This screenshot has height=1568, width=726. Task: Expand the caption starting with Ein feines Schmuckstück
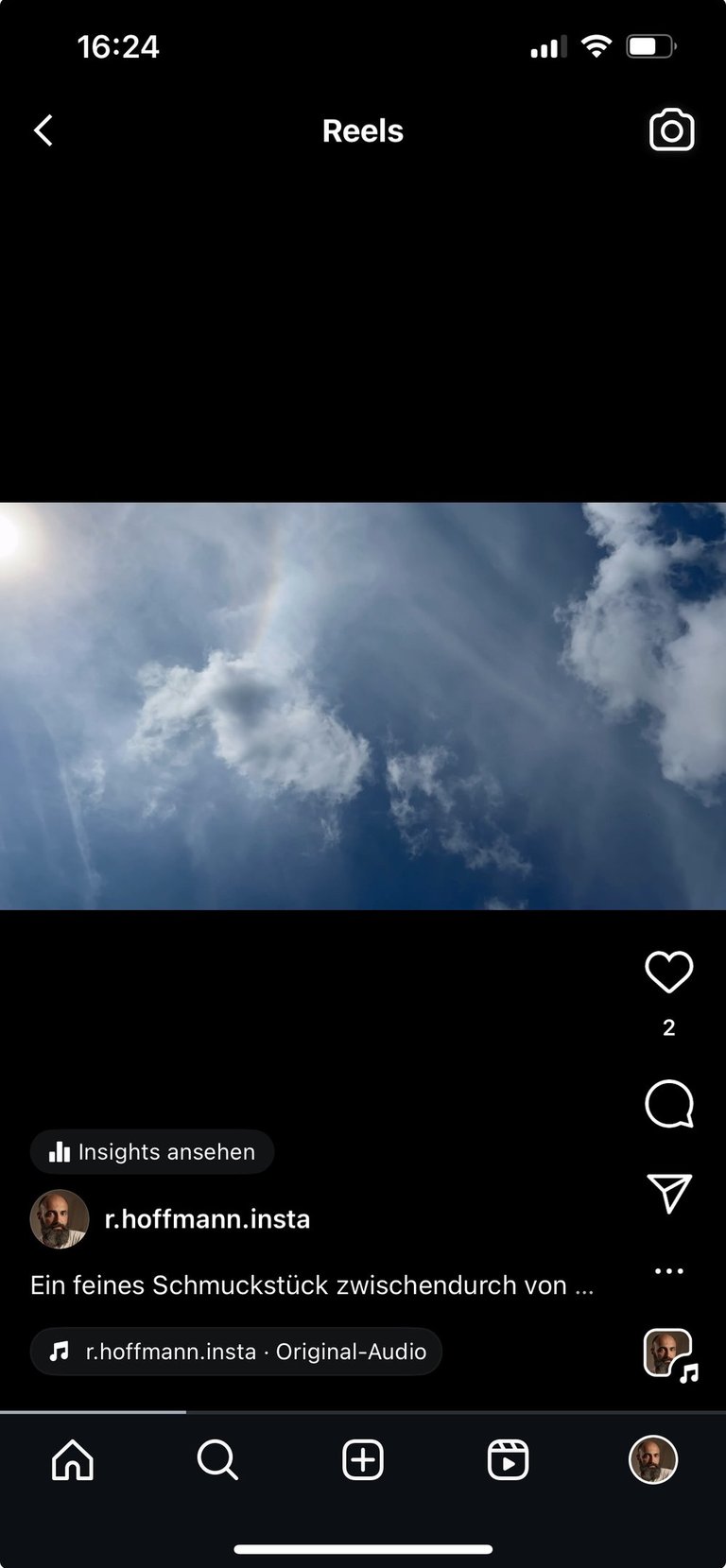(x=312, y=1285)
